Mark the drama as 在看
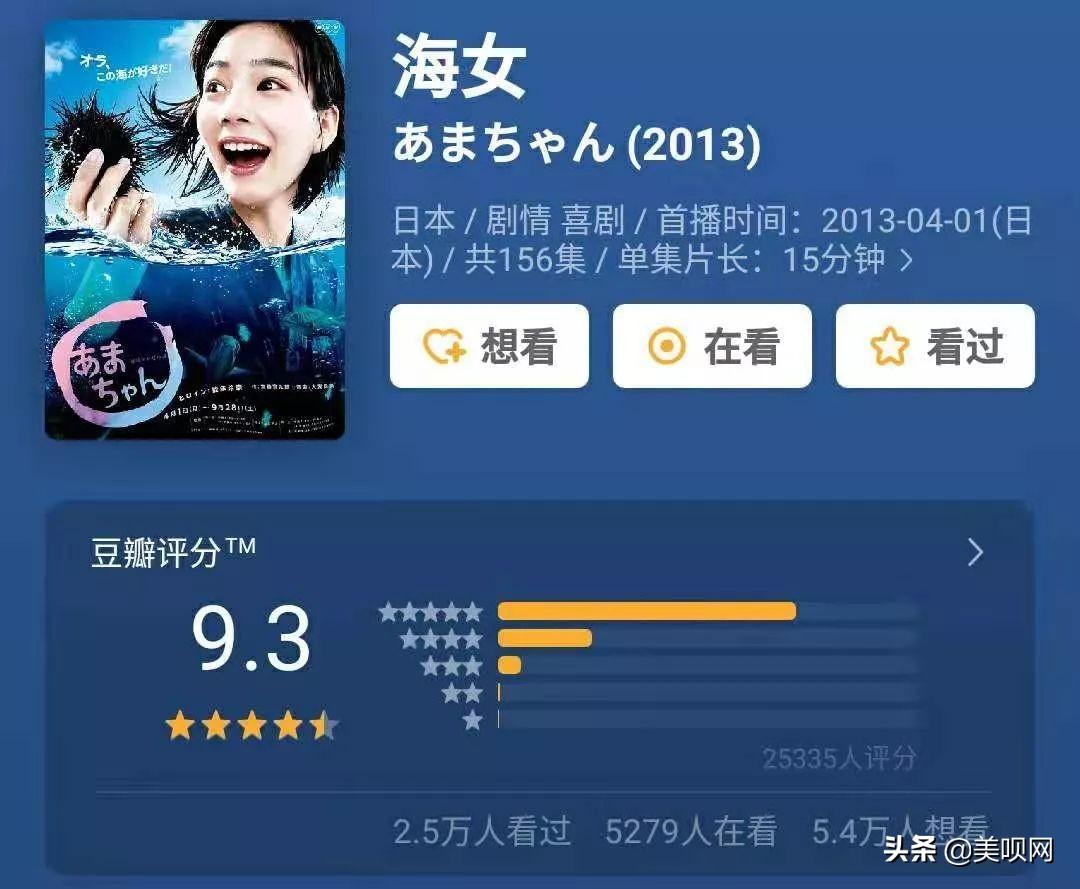 pyautogui.click(x=712, y=346)
